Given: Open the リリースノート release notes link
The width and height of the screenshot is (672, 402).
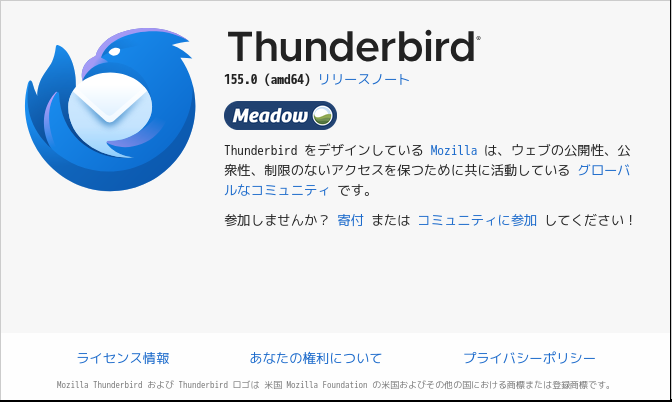Looking at the screenshot, I should [x=364, y=79].
